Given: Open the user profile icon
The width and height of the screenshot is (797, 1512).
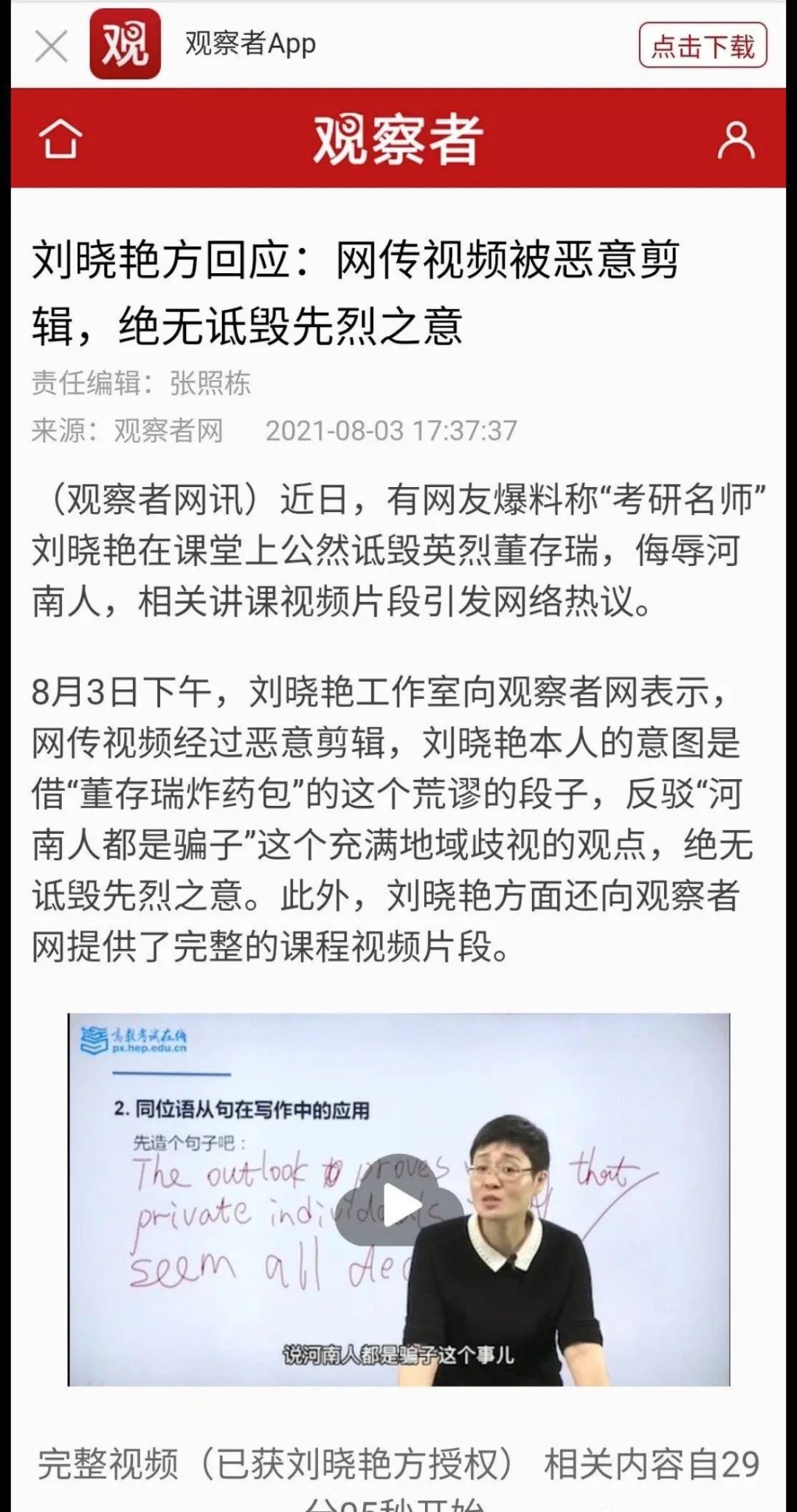Looking at the screenshot, I should click(736, 140).
